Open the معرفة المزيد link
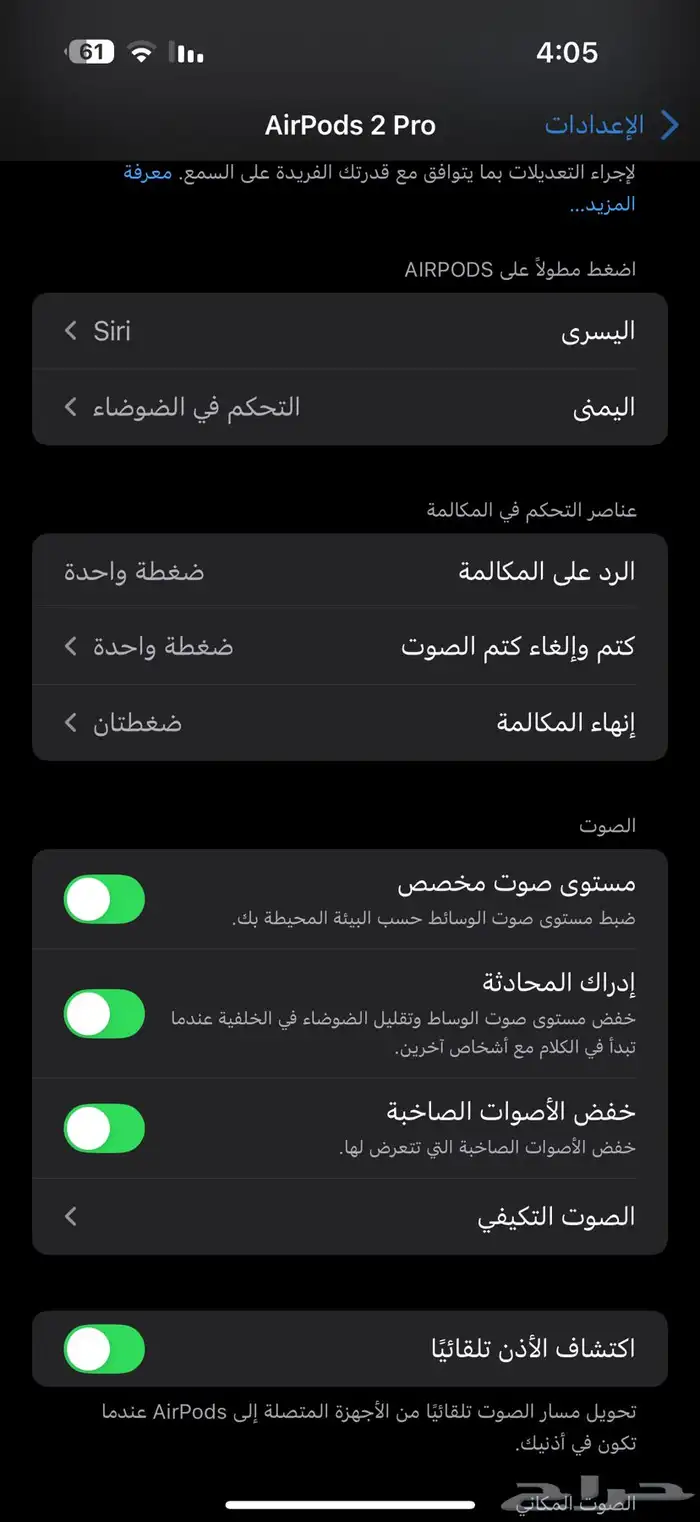 [602, 188]
